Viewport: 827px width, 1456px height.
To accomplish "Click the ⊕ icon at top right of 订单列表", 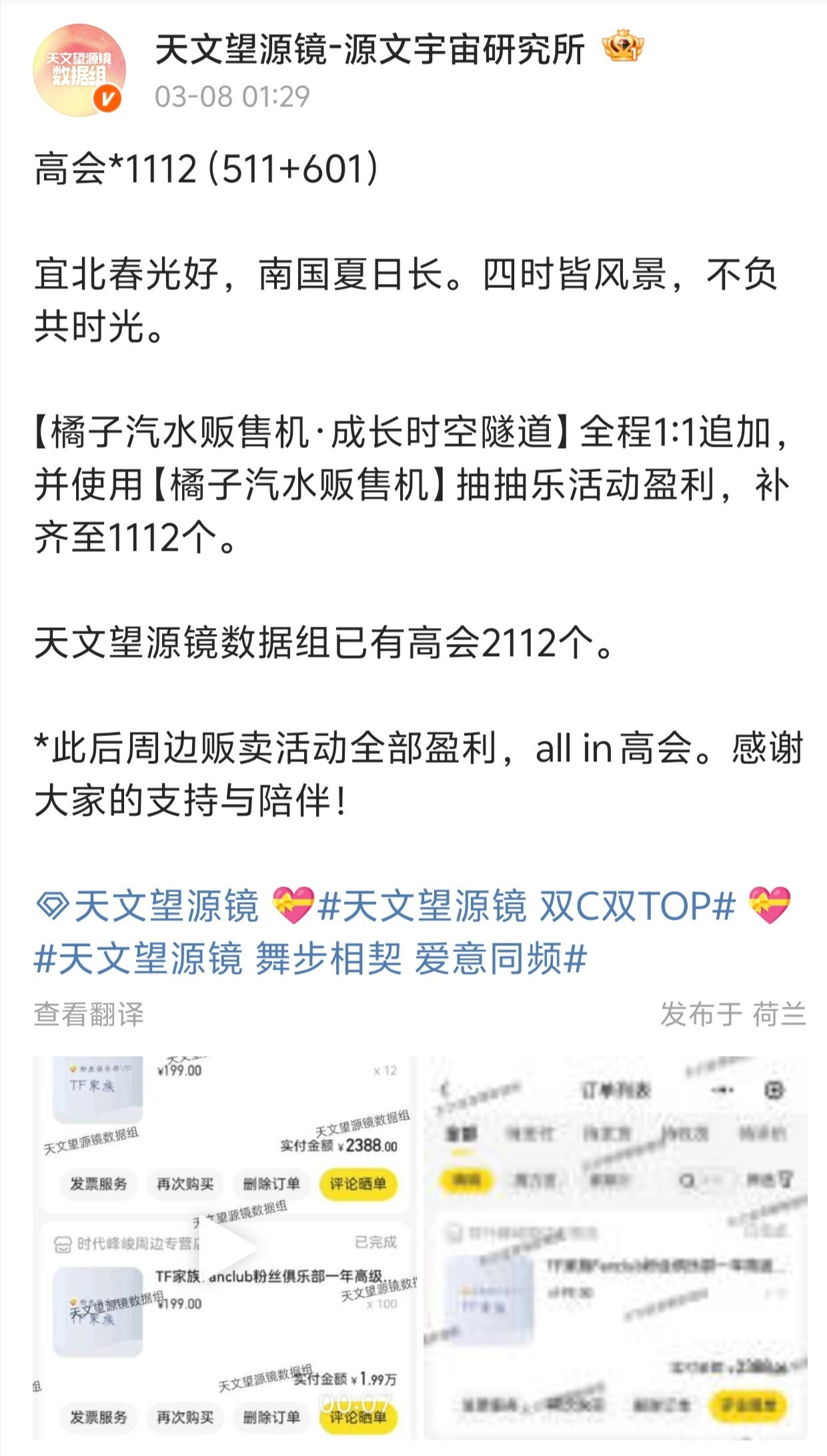I will 775,1090.
